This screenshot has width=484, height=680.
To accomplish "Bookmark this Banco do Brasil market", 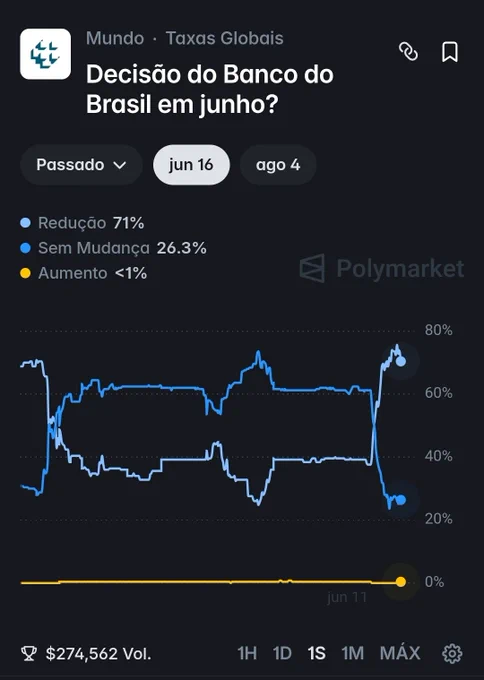I will 450,52.
